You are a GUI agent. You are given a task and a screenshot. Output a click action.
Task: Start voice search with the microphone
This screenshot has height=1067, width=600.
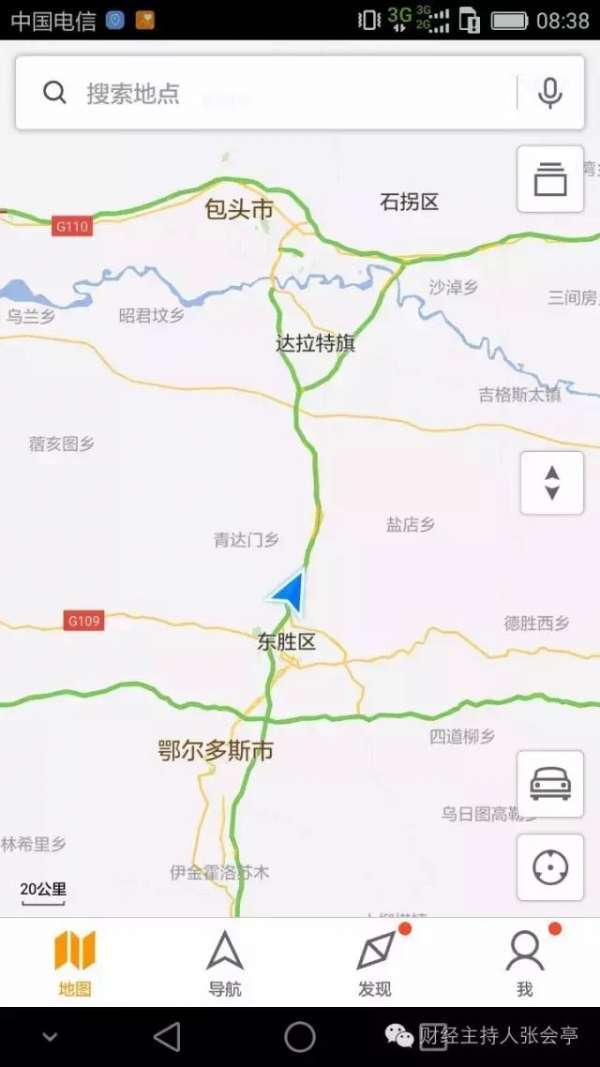(x=550, y=93)
